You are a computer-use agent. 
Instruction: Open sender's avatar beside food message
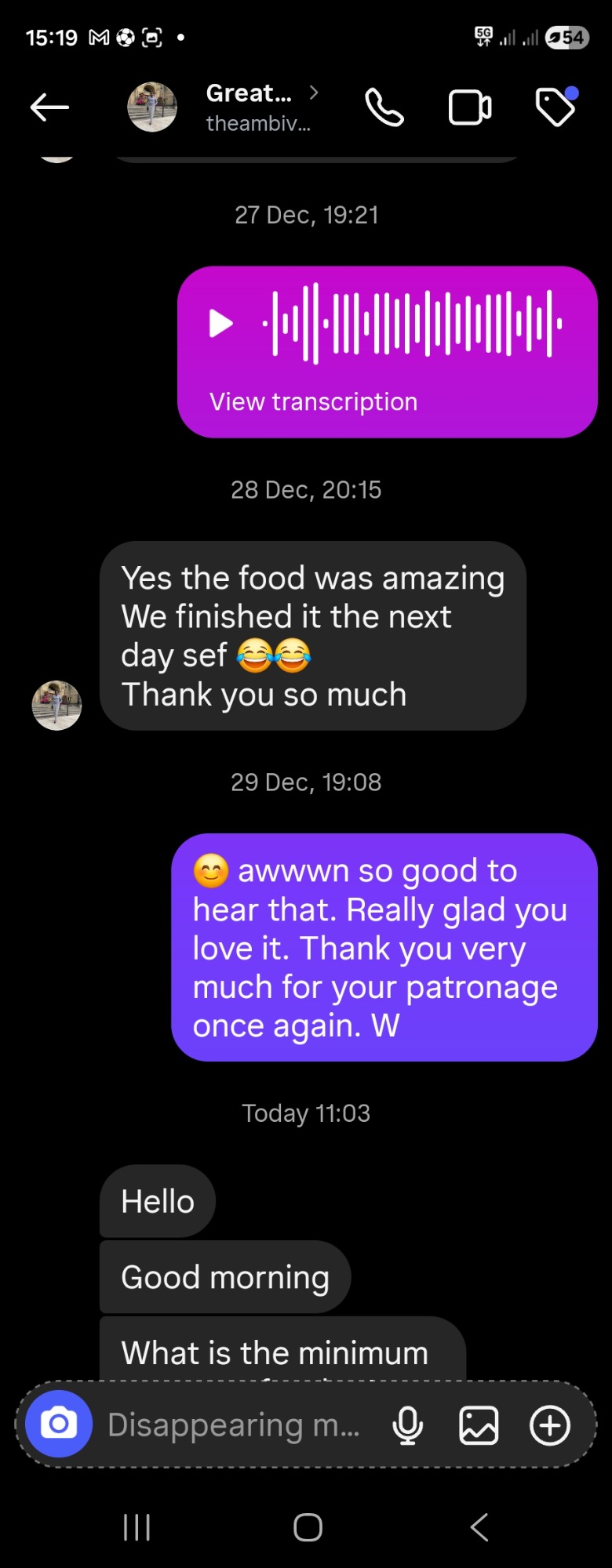click(56, 705)
